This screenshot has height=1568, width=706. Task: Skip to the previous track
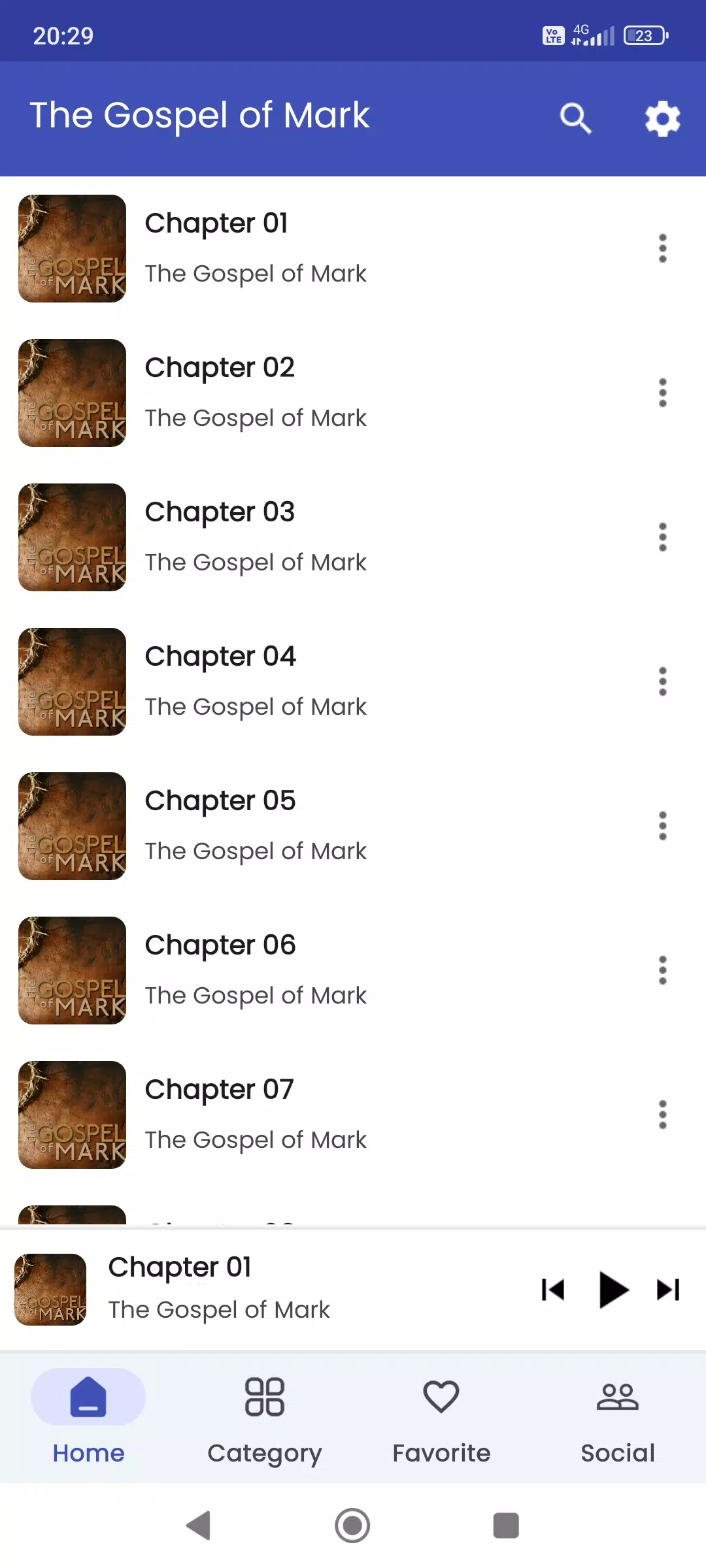(x=553, y=1290)
